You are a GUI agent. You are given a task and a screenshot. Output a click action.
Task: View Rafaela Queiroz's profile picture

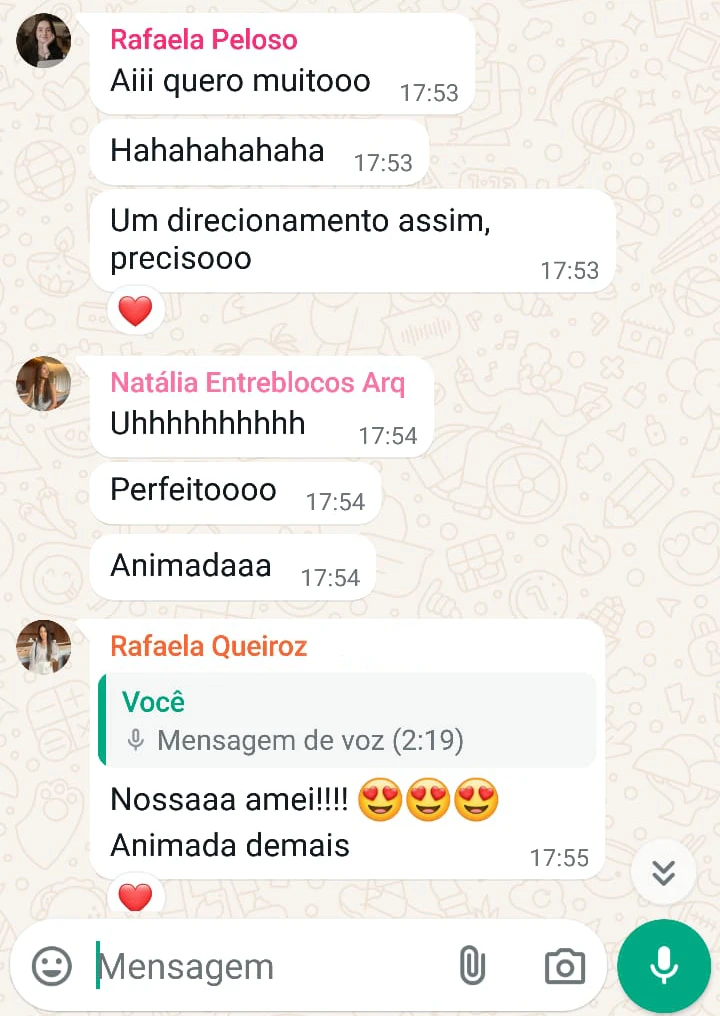(44, 647)
